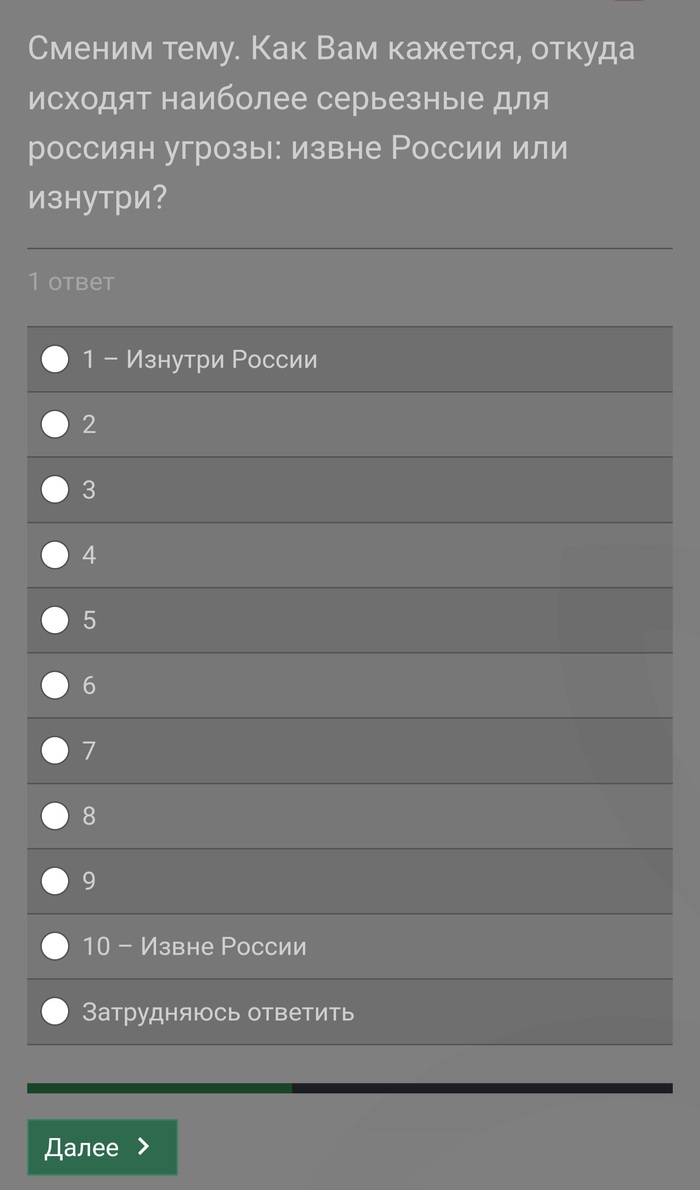The height and width of the screenshot is (1190, 700).
Task: Select answer 8 on the scale
Action: (x=55, y=816)
